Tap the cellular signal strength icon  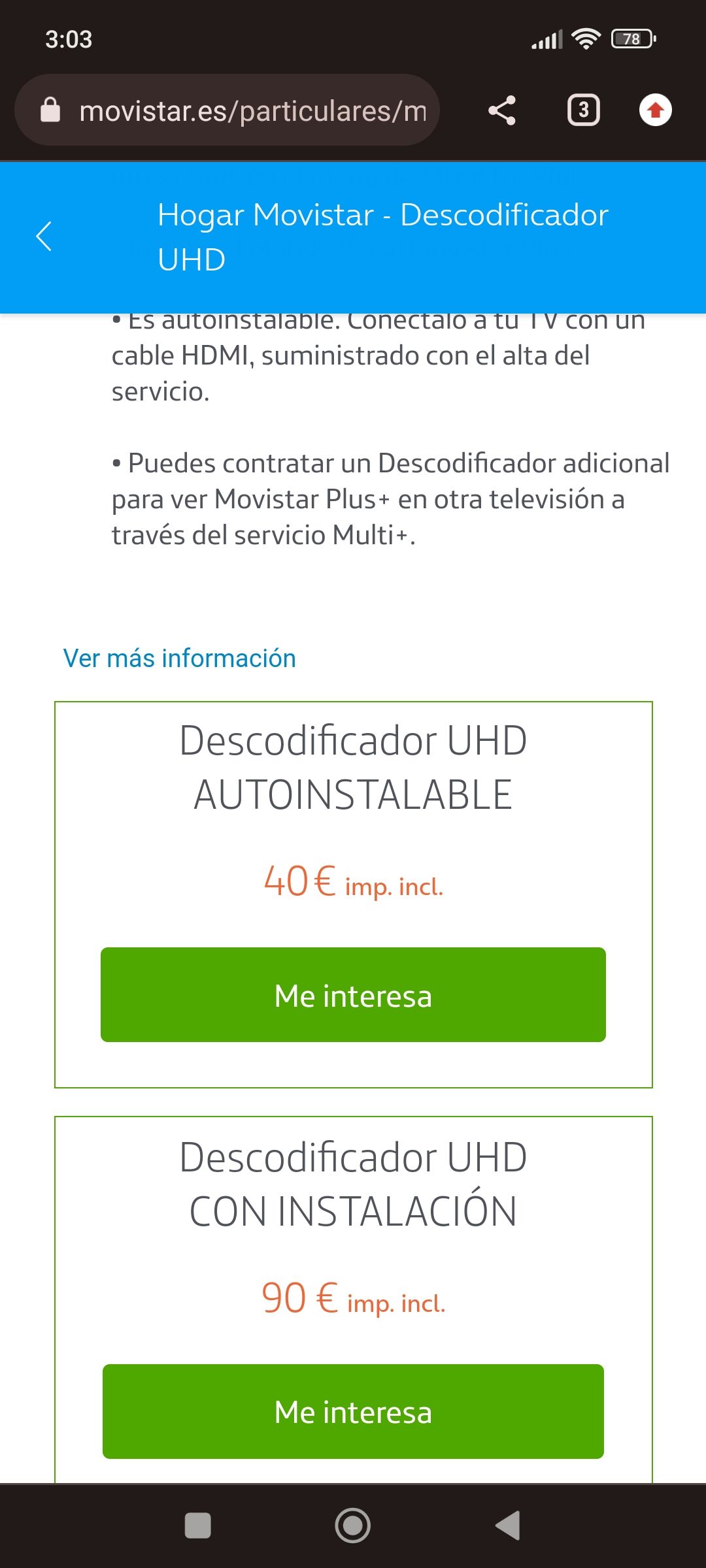(x=549, y=39)
